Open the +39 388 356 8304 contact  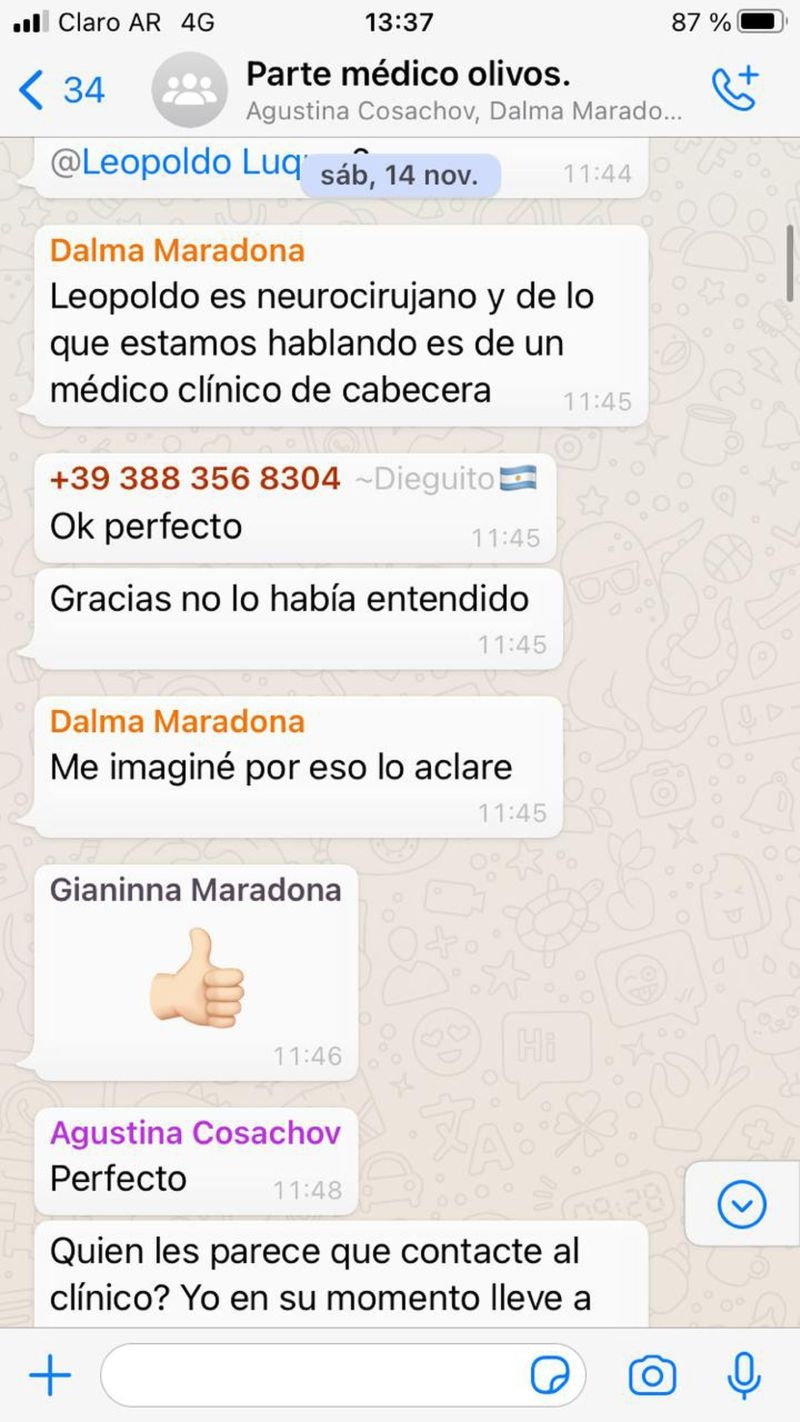195,480
